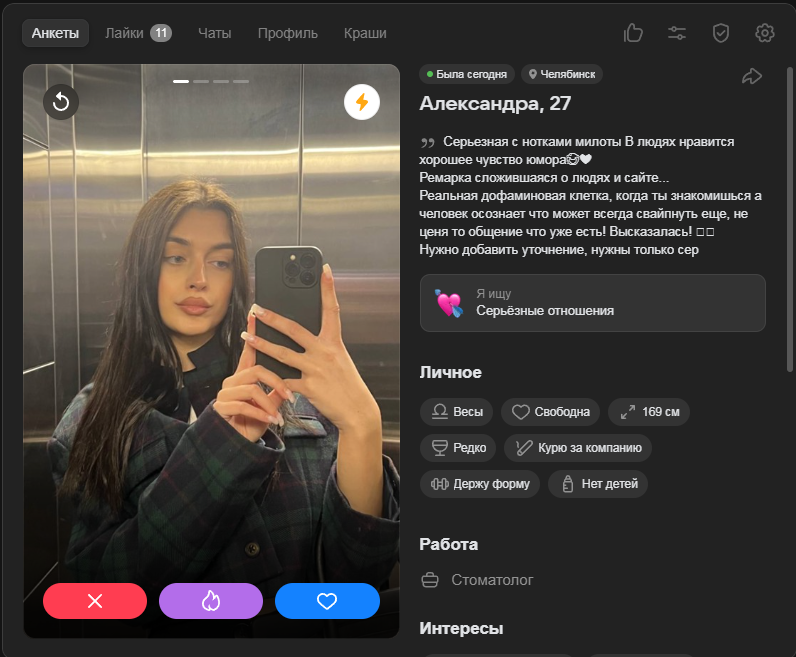Activate the lightning boost button
This screenshot has width=796, height=657.
coord(362,101)
